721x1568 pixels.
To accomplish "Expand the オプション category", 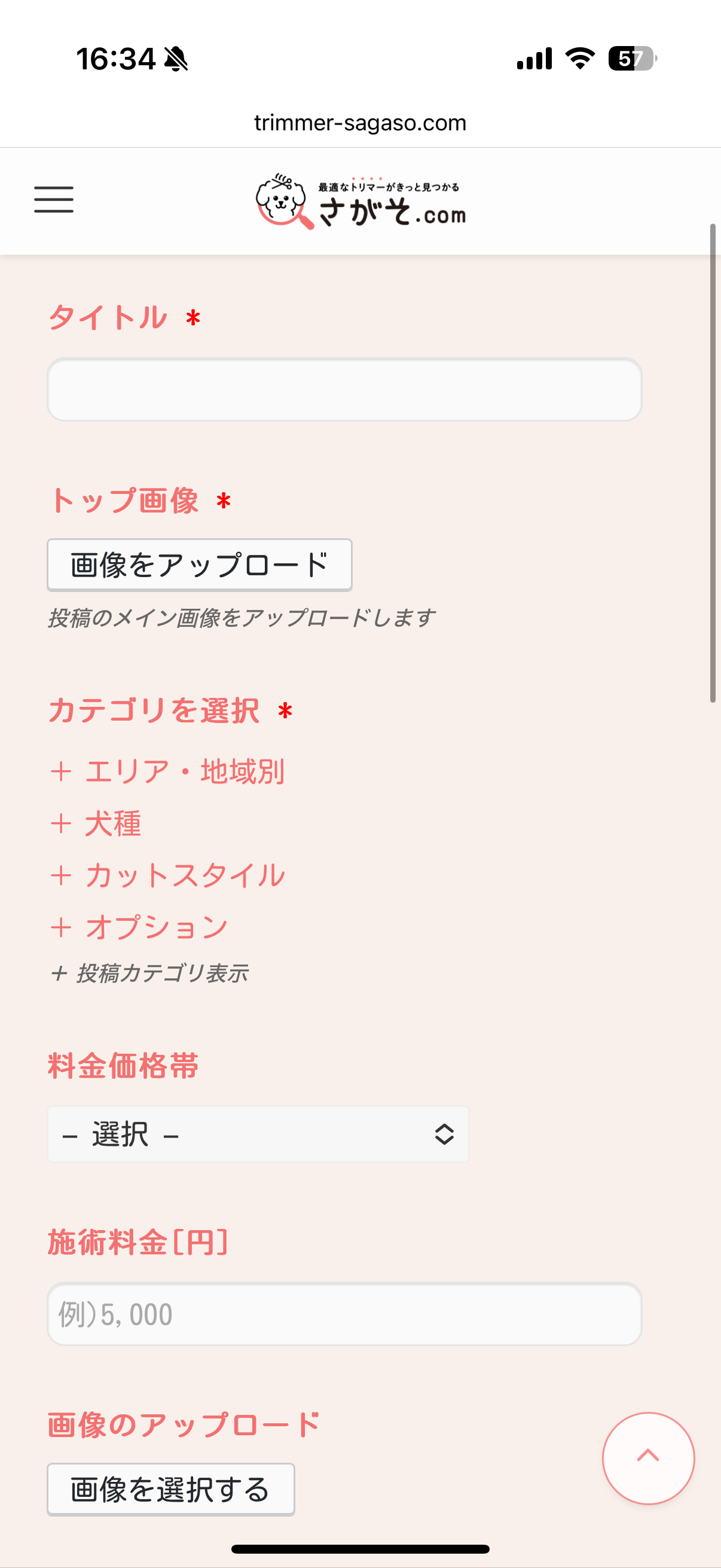I will tap(139, 928).
